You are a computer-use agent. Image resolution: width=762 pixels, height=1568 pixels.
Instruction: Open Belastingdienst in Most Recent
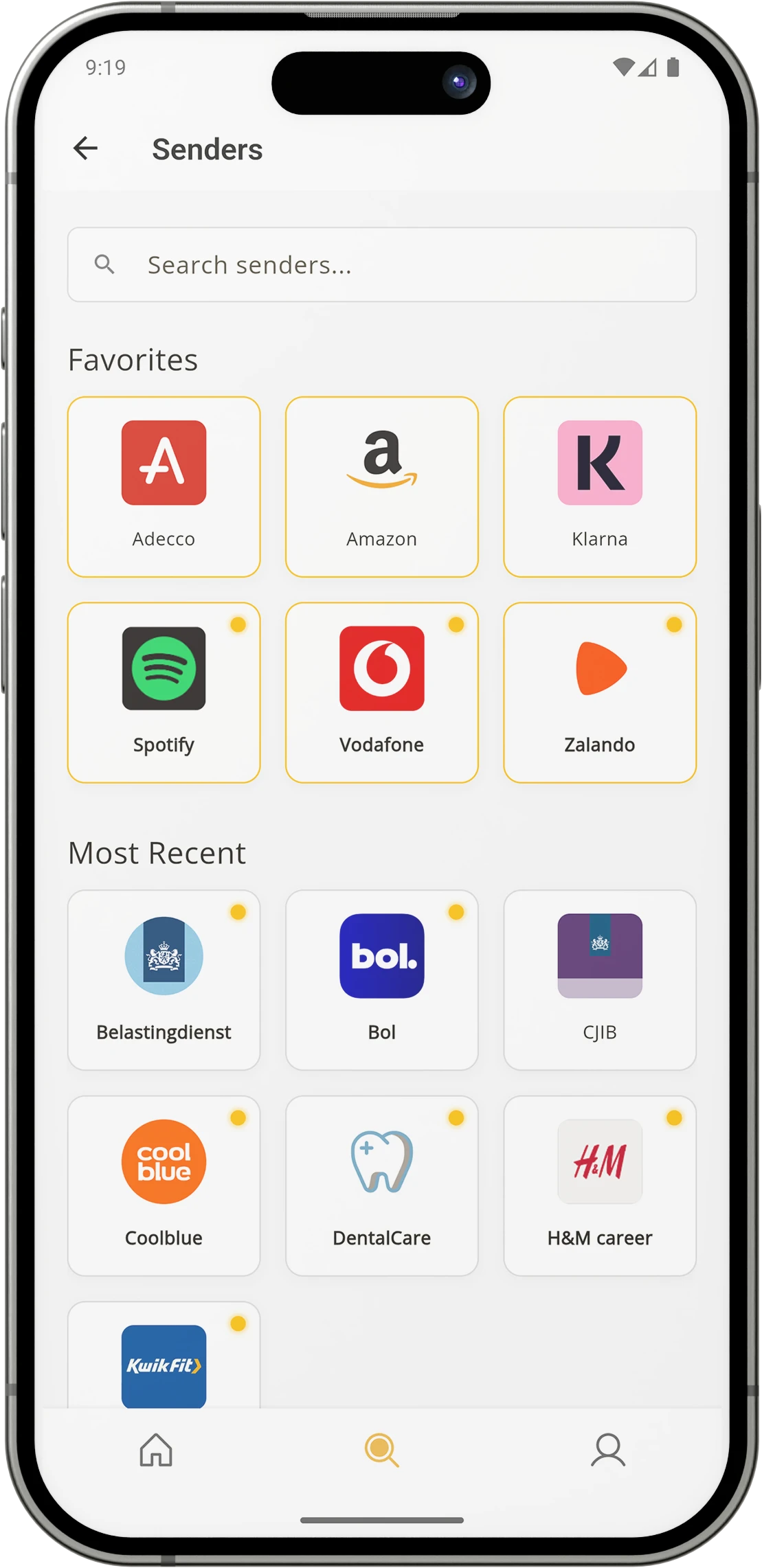tap(164, 980)
